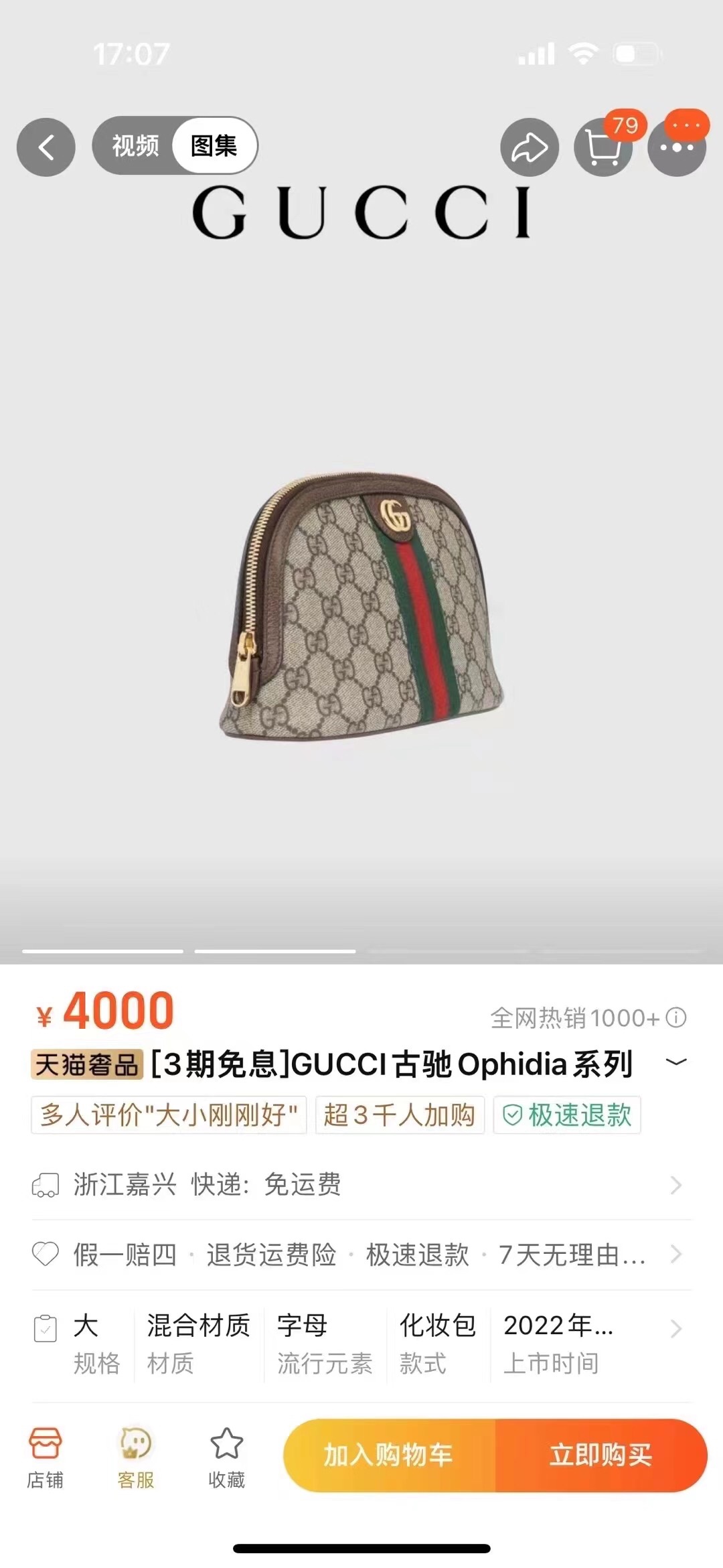The image size is (723, 1568).
Task: Tap the 极速退款 chip
Action: (x=567, y=1115)
